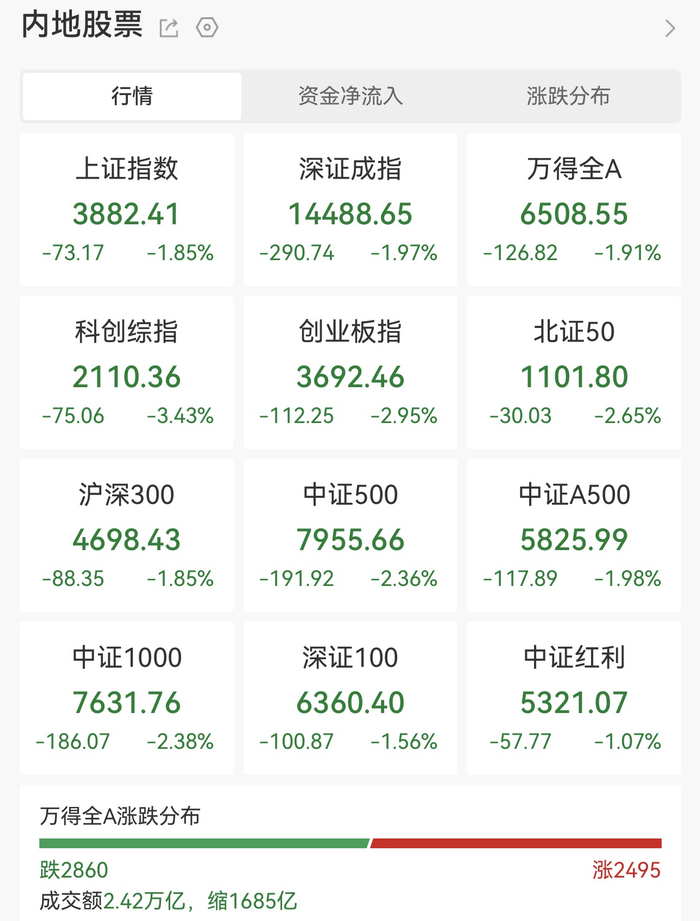700x921 pixels.
Task: Open 内地股票 details via the right chevron
Action: 670,28
